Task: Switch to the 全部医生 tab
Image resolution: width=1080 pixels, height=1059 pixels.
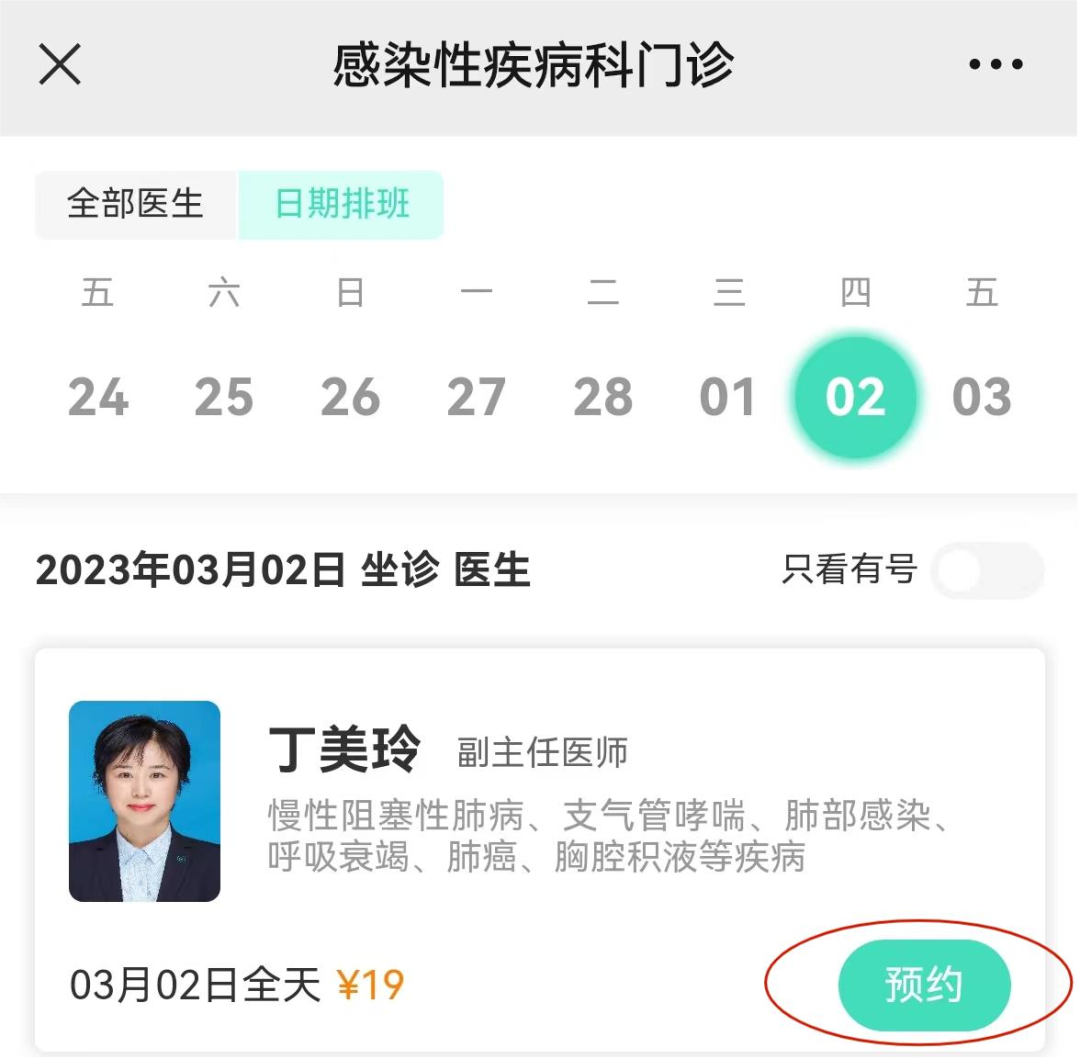Action: tap(136, 205)
